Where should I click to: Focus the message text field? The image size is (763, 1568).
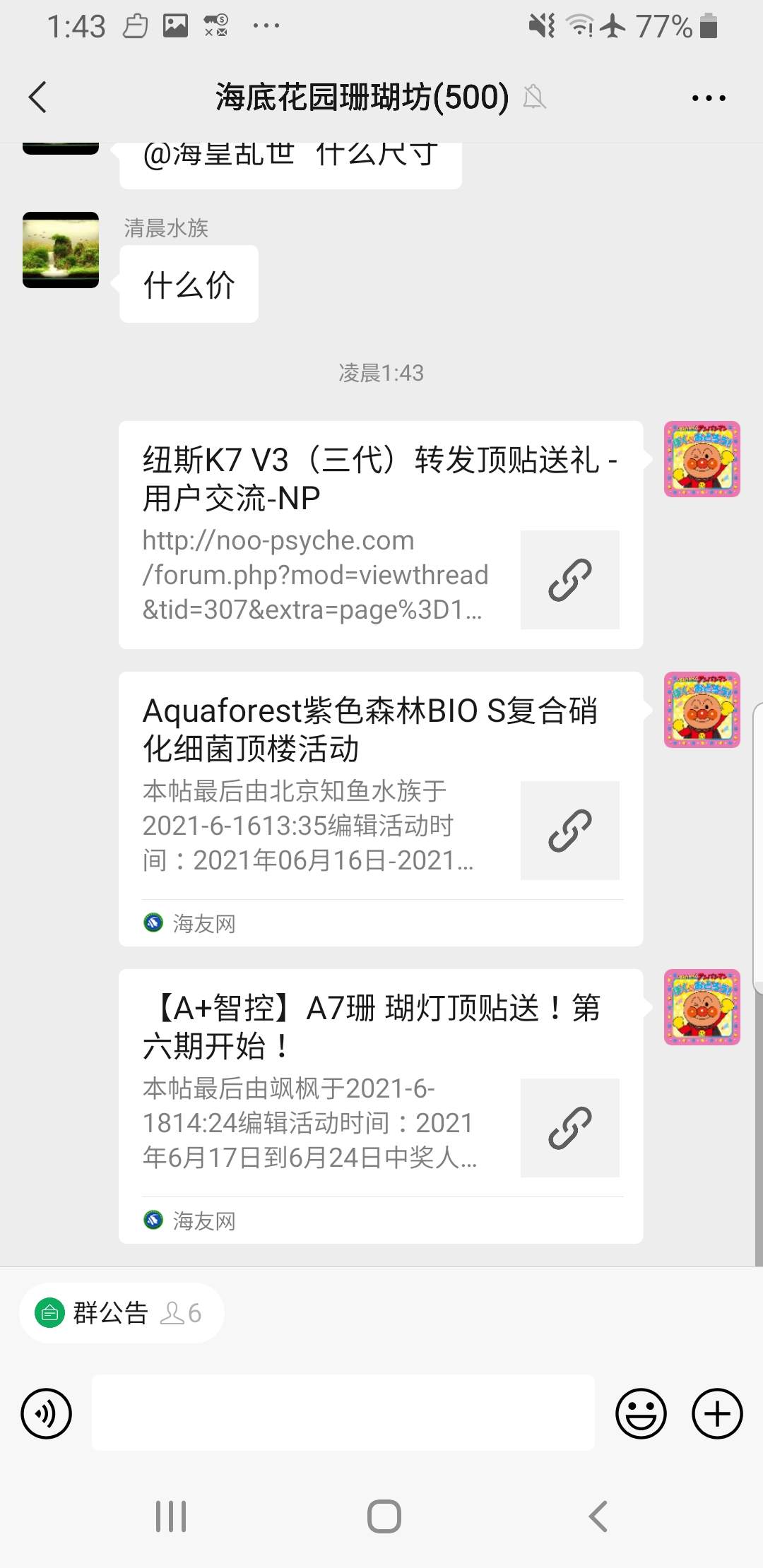click(x=343, y=1413)
